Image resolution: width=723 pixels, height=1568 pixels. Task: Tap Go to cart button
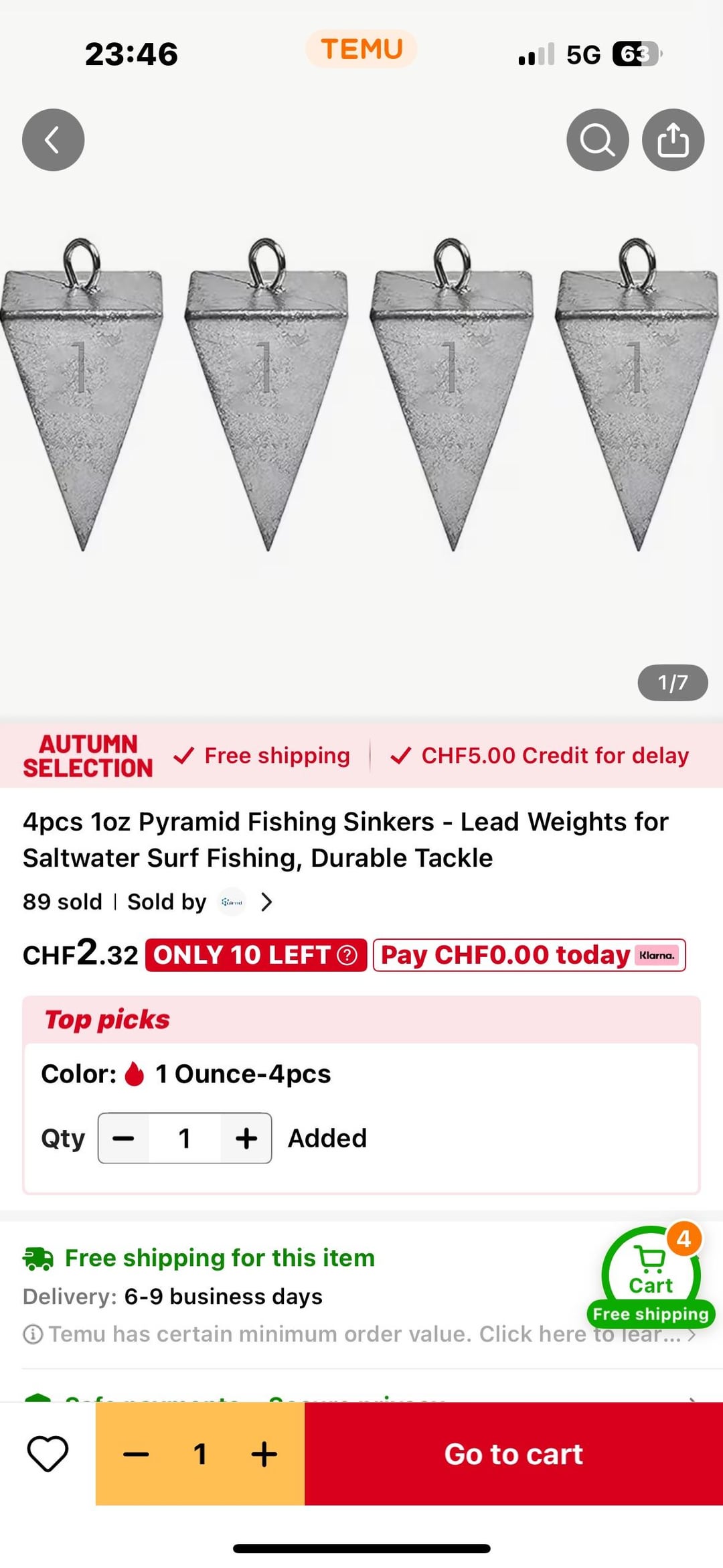(x=513, y=1453)
